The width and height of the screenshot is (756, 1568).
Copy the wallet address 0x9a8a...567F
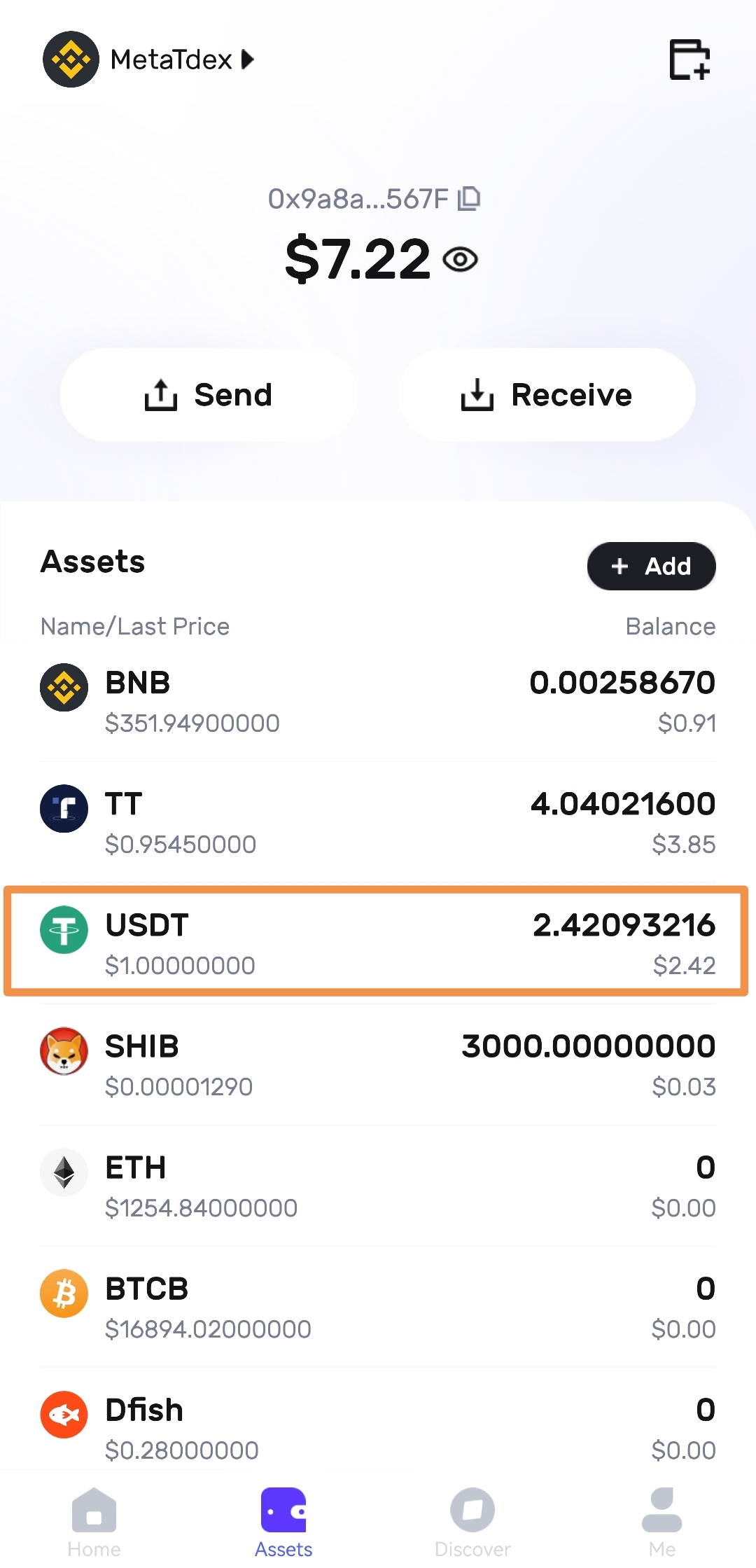469,199
